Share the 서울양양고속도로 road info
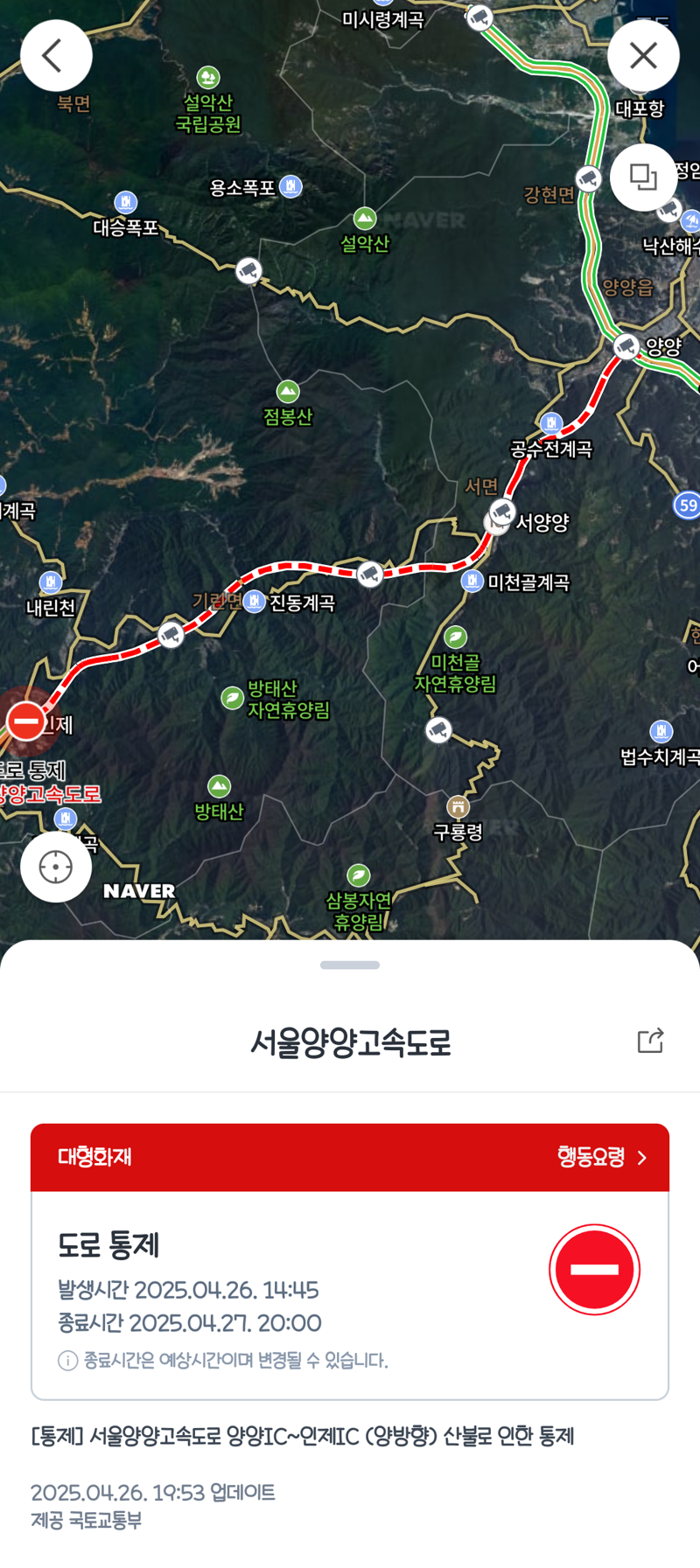700x1568 pixels. pyautogui.click(x=650, y=1041)
